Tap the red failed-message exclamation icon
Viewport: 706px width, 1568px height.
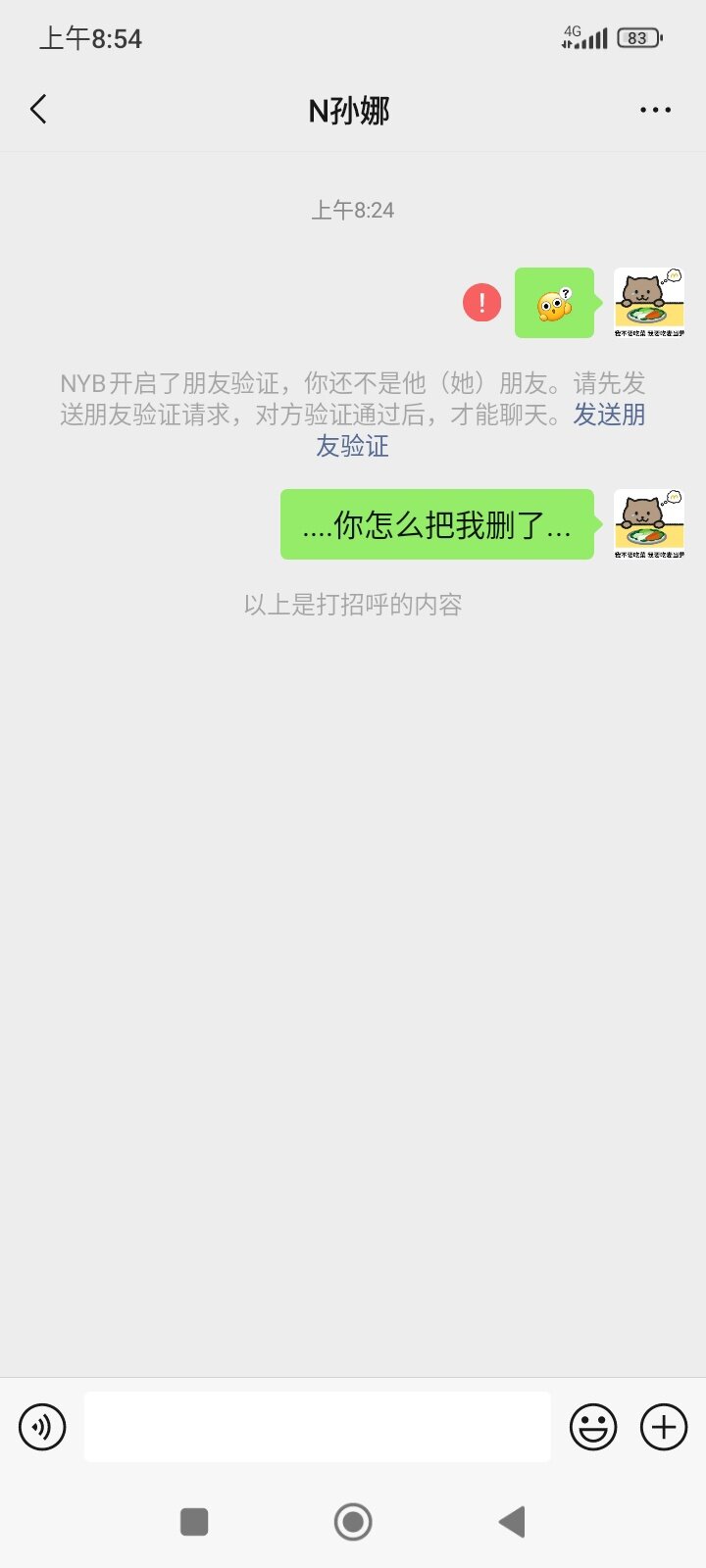click(x=481, y=303)
